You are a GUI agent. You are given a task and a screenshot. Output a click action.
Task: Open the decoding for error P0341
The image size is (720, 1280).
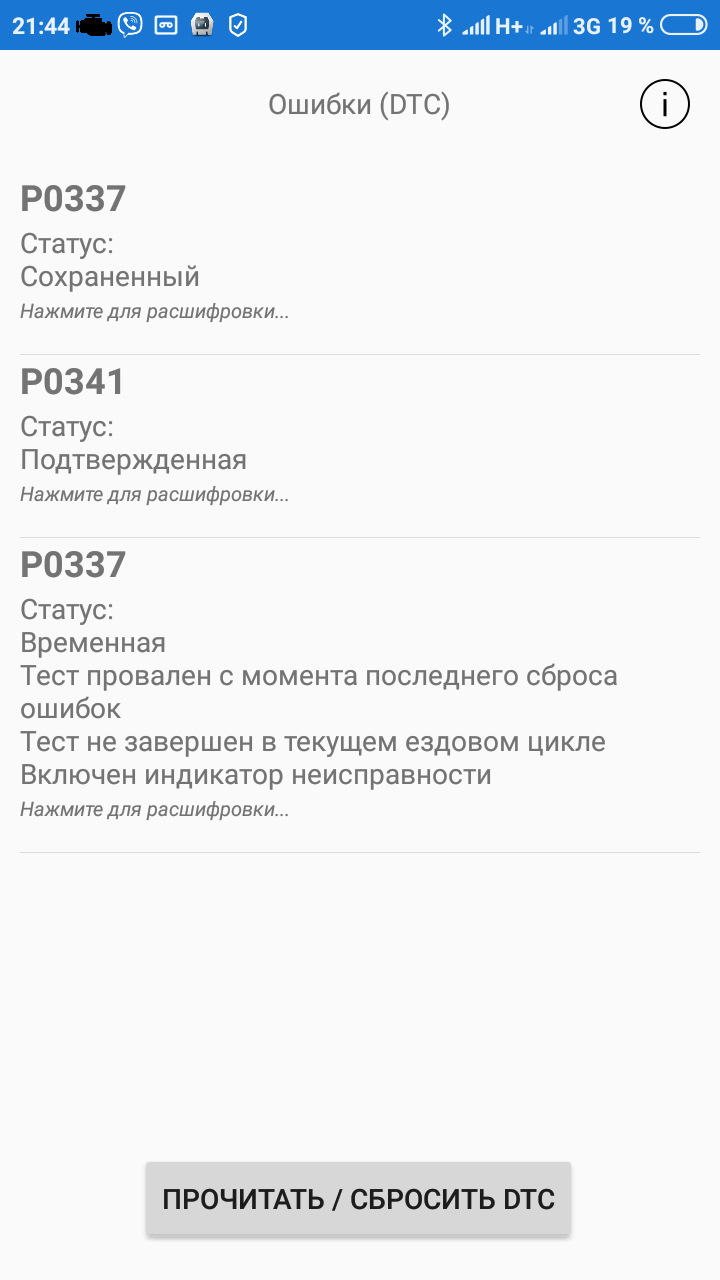tap(155, 494)
